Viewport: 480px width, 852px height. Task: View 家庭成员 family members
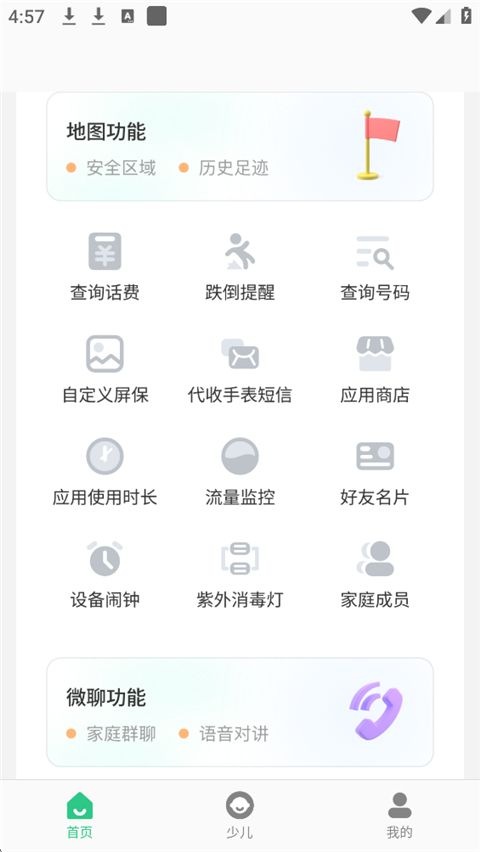click(375, 574)
